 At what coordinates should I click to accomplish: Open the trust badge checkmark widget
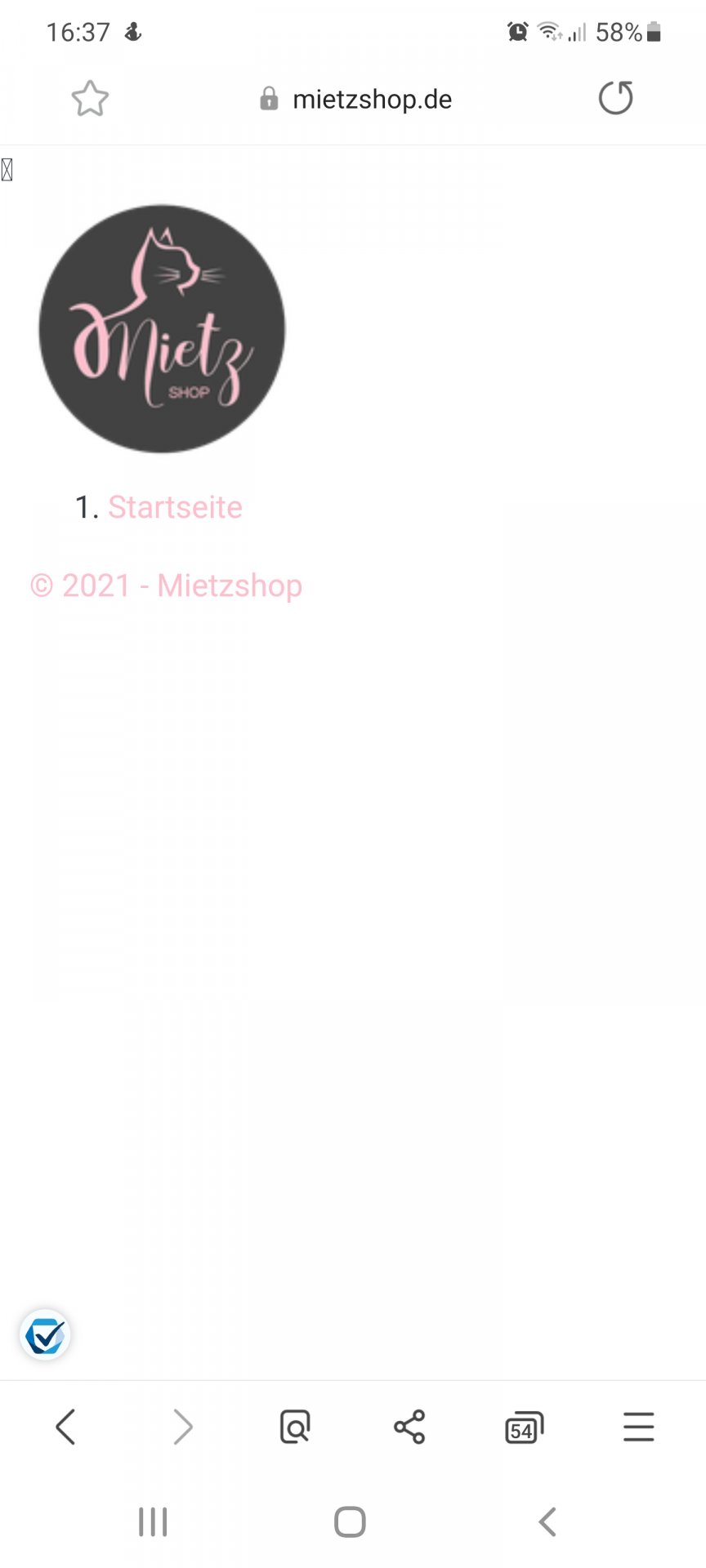pyautogui.click(x=45, y=1335)
